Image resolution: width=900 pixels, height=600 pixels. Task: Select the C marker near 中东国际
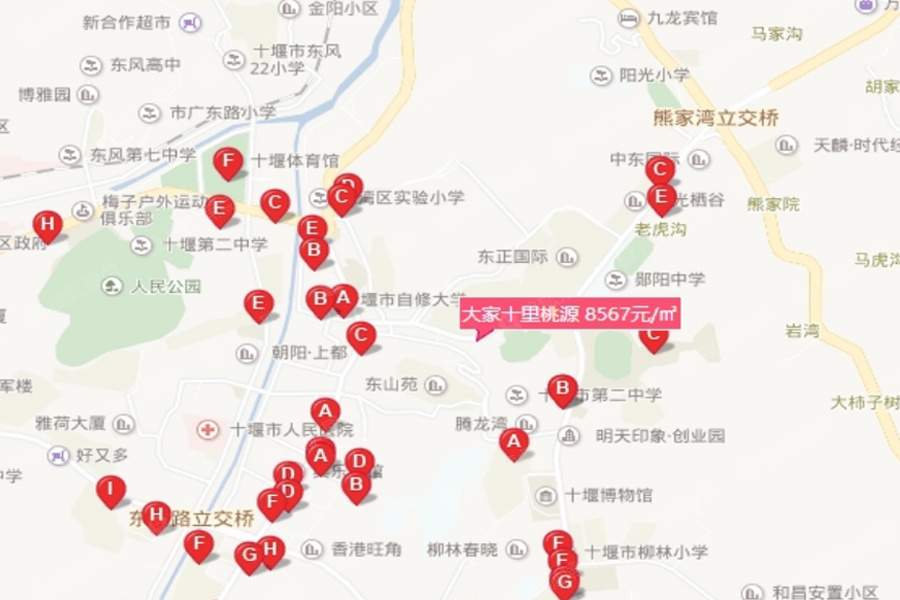(659, 171)
